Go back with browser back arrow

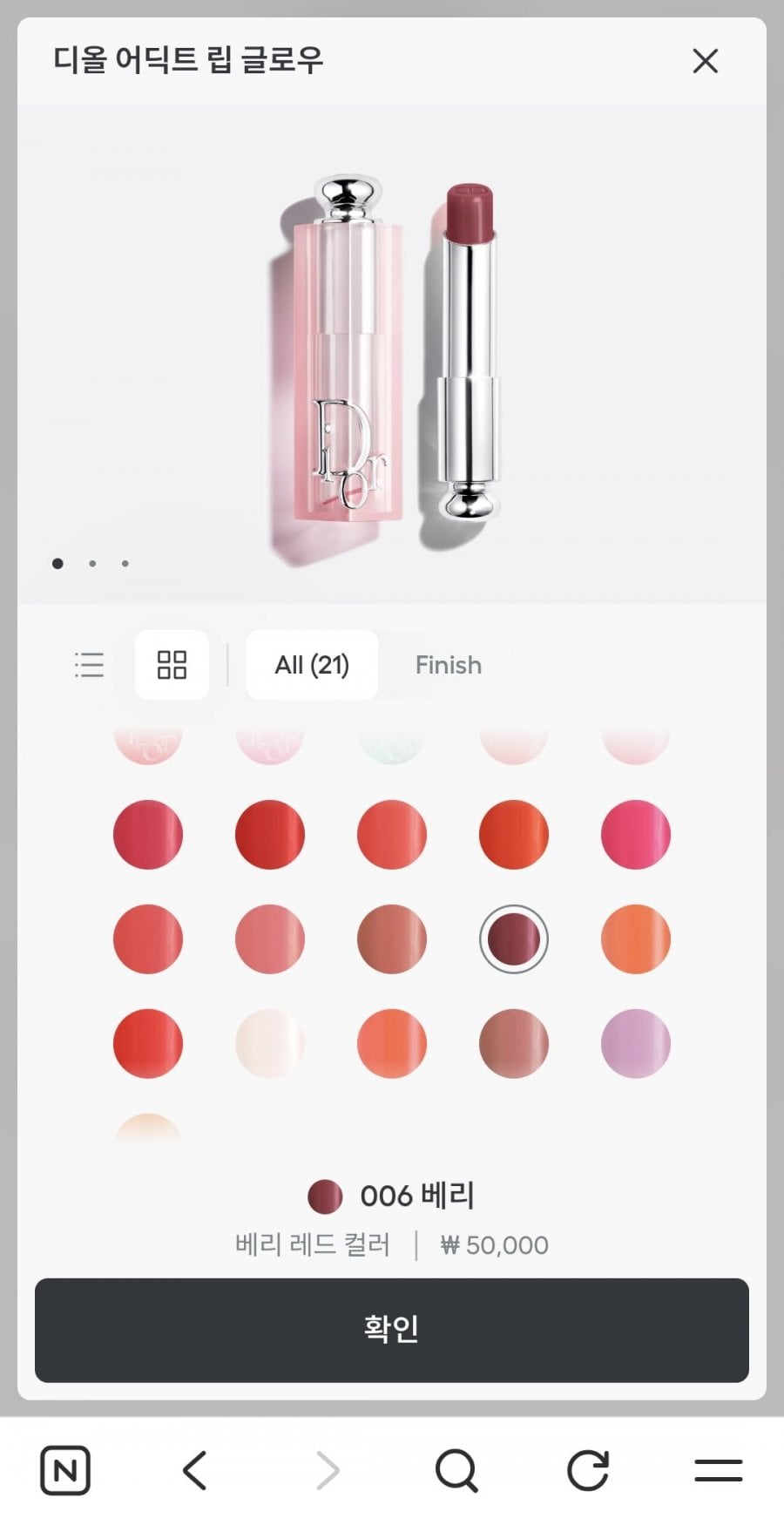[195, 1471]
